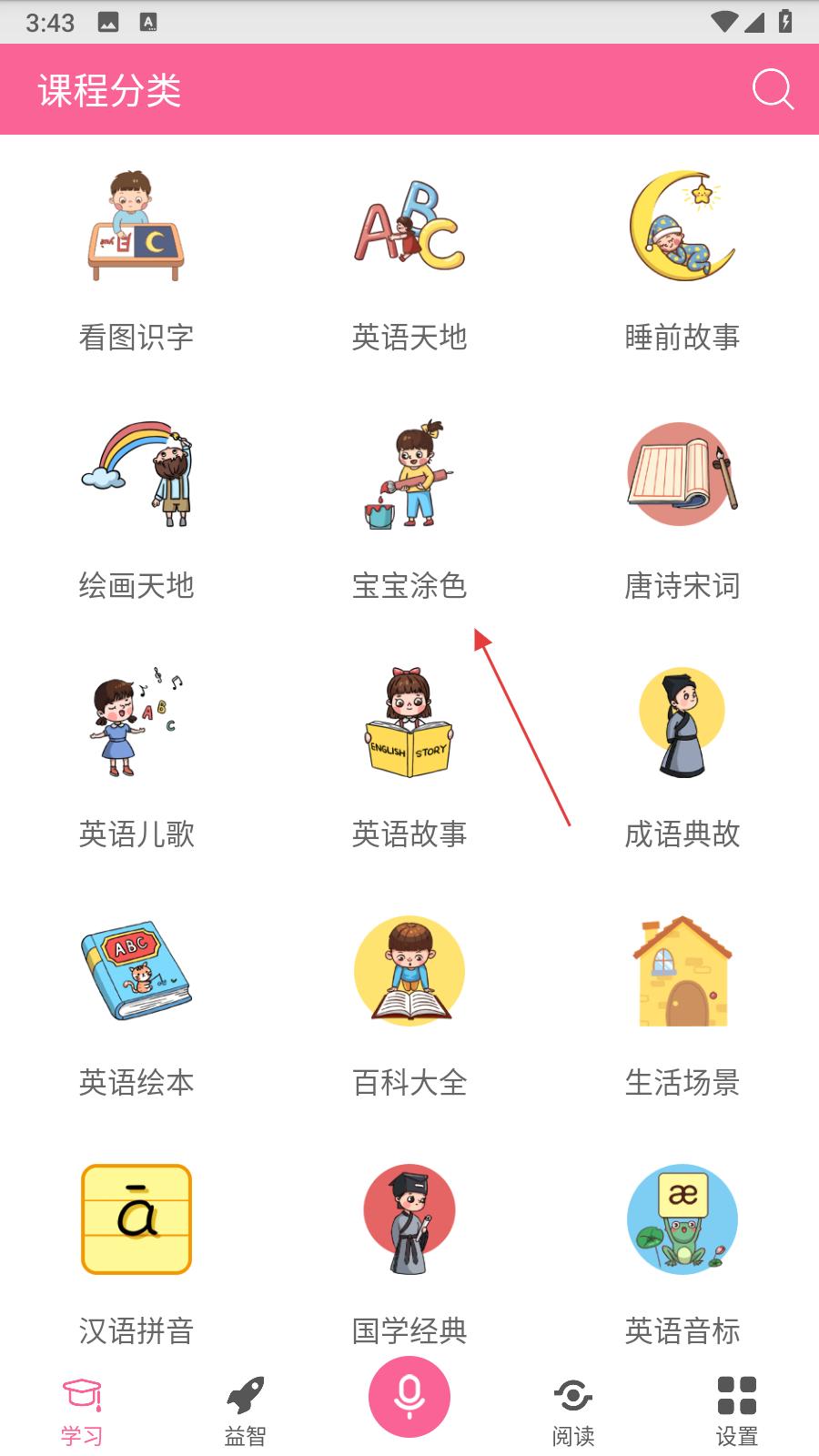
Task: Go to the 设置 tab
Action: pos(737,1410)
